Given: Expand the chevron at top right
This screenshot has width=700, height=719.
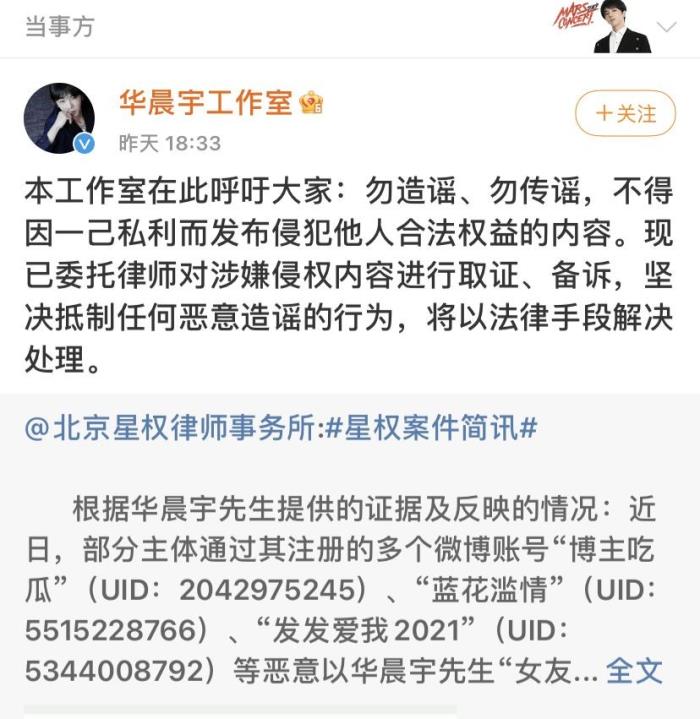Looking at the screenshot, I should 670,27.
